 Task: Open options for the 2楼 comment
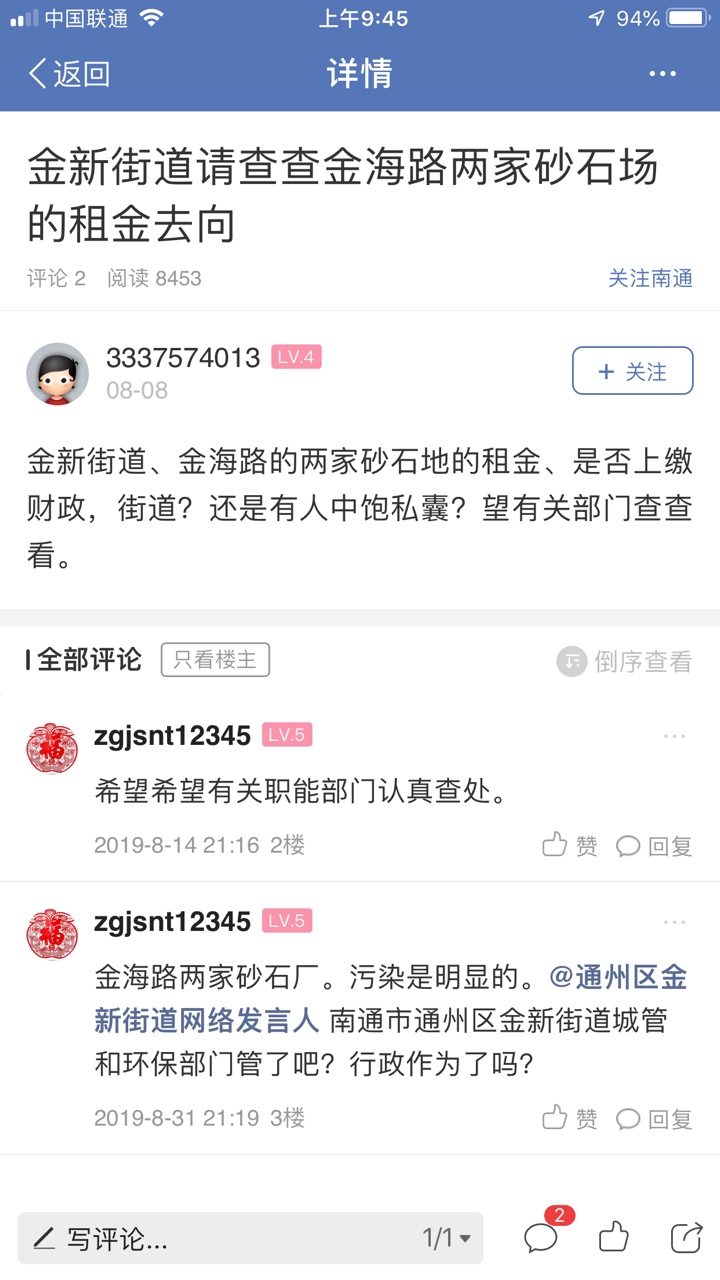tap(674, 737)
